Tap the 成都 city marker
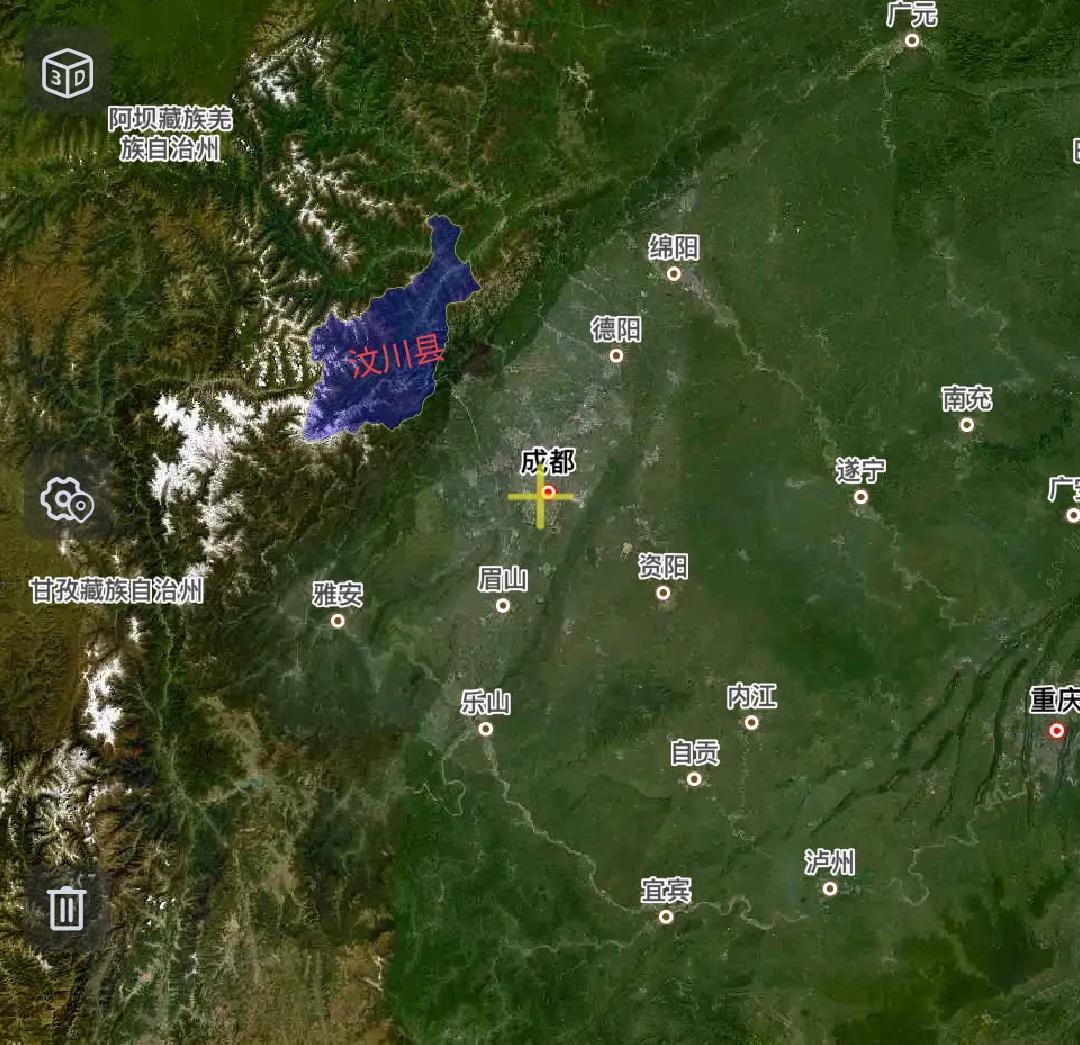Image resolution: width=1080 pixels, height=1045 pixels. tap(548, 491)
